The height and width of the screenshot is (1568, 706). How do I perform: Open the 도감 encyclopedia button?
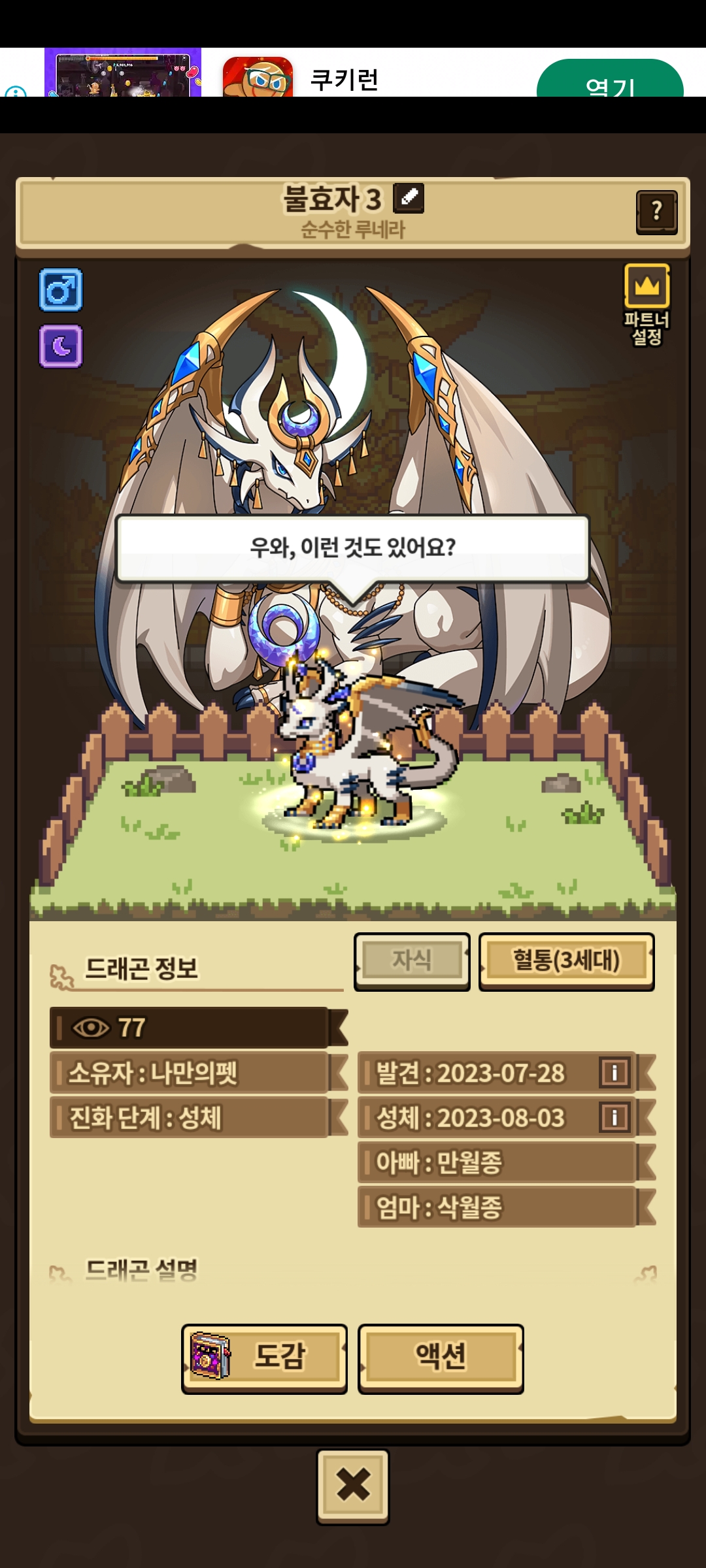(x=264, y=1359)
